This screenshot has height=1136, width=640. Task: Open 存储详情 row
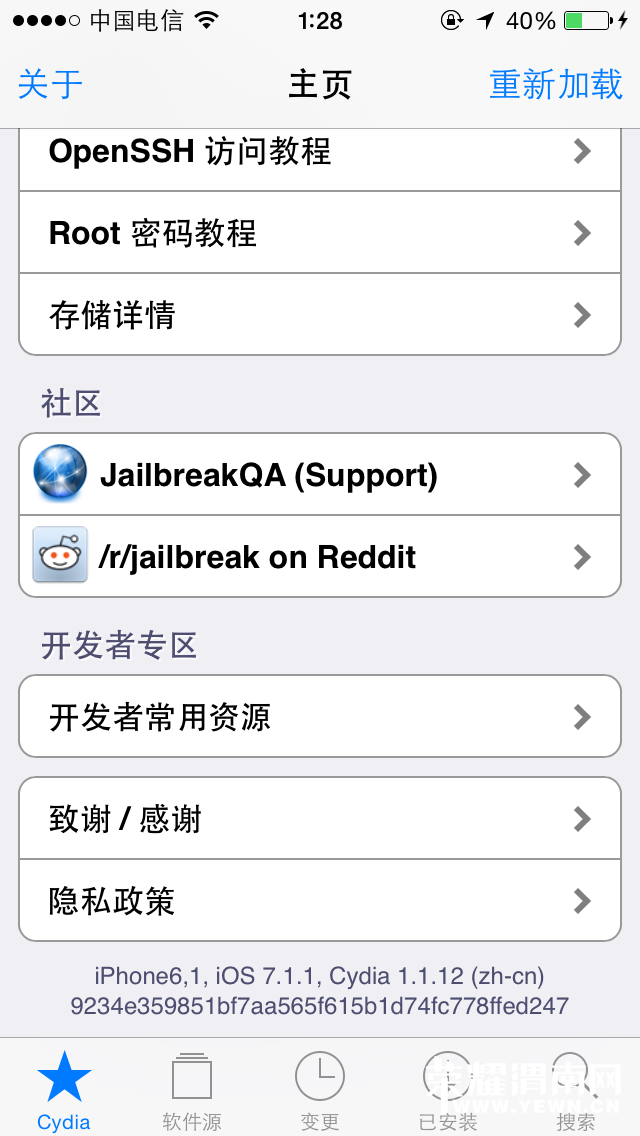tap(320, 315)
